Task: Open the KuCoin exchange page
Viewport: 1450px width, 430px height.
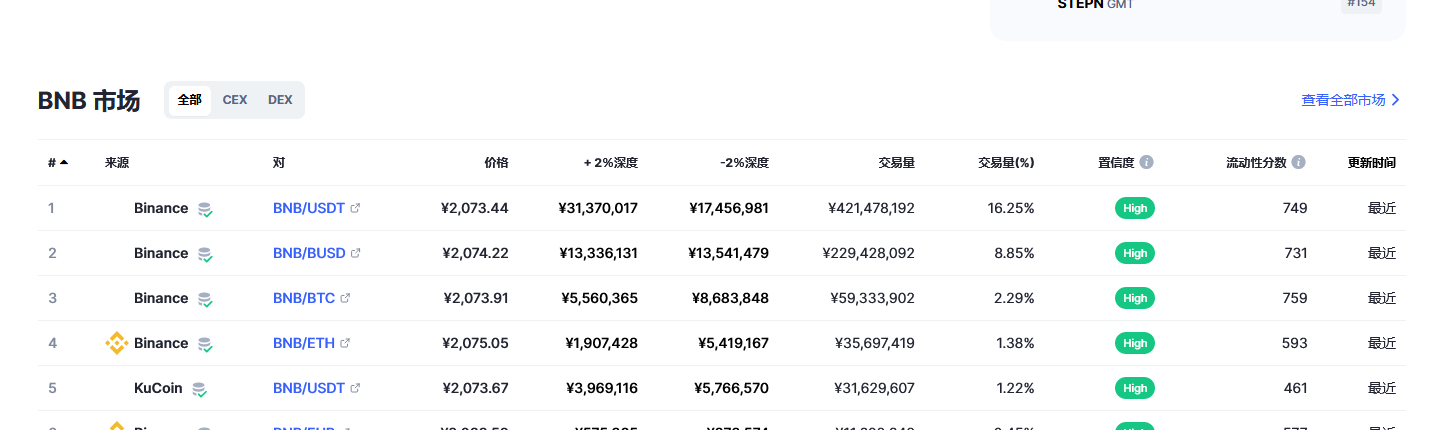Action: [158, 388]
